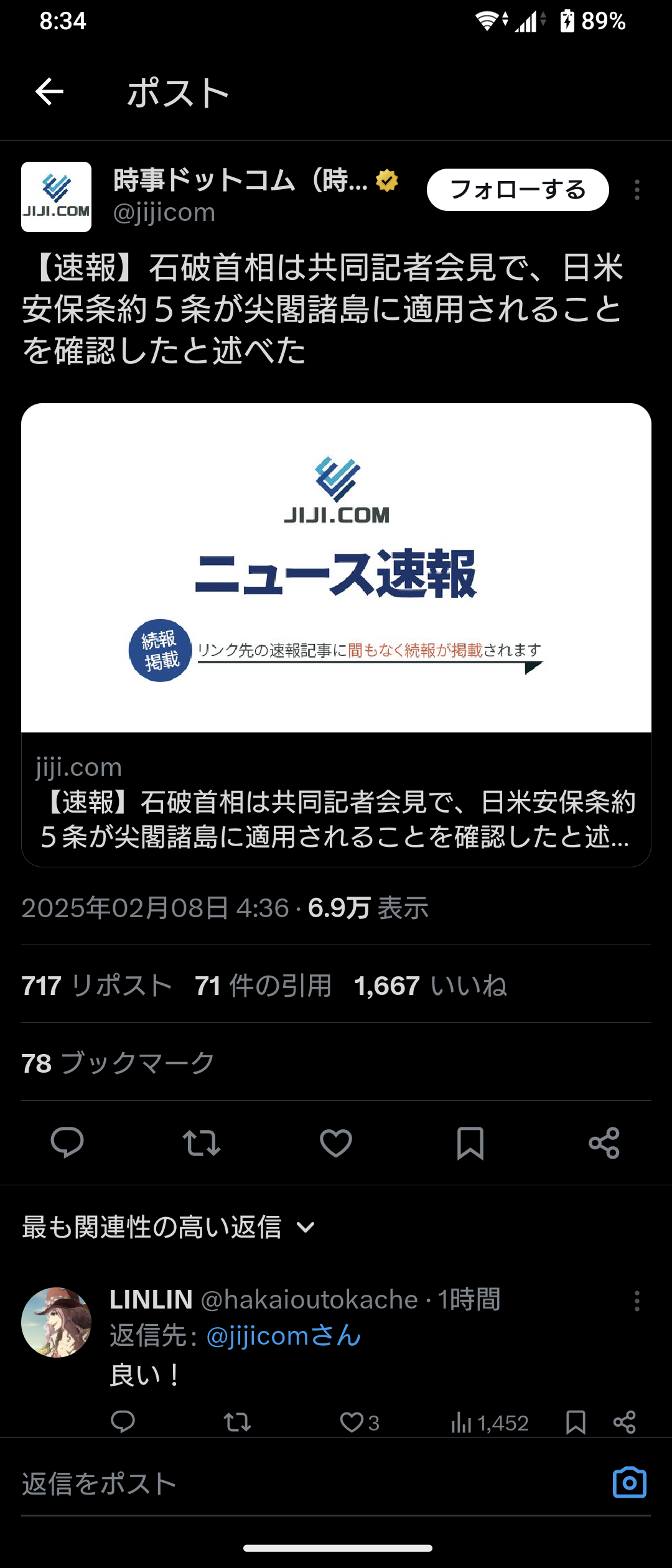Image resolution: width=672 pixels, height=1568 pixels.
Task: Bookmark the jijicom post
Action: pos(470,1142)
